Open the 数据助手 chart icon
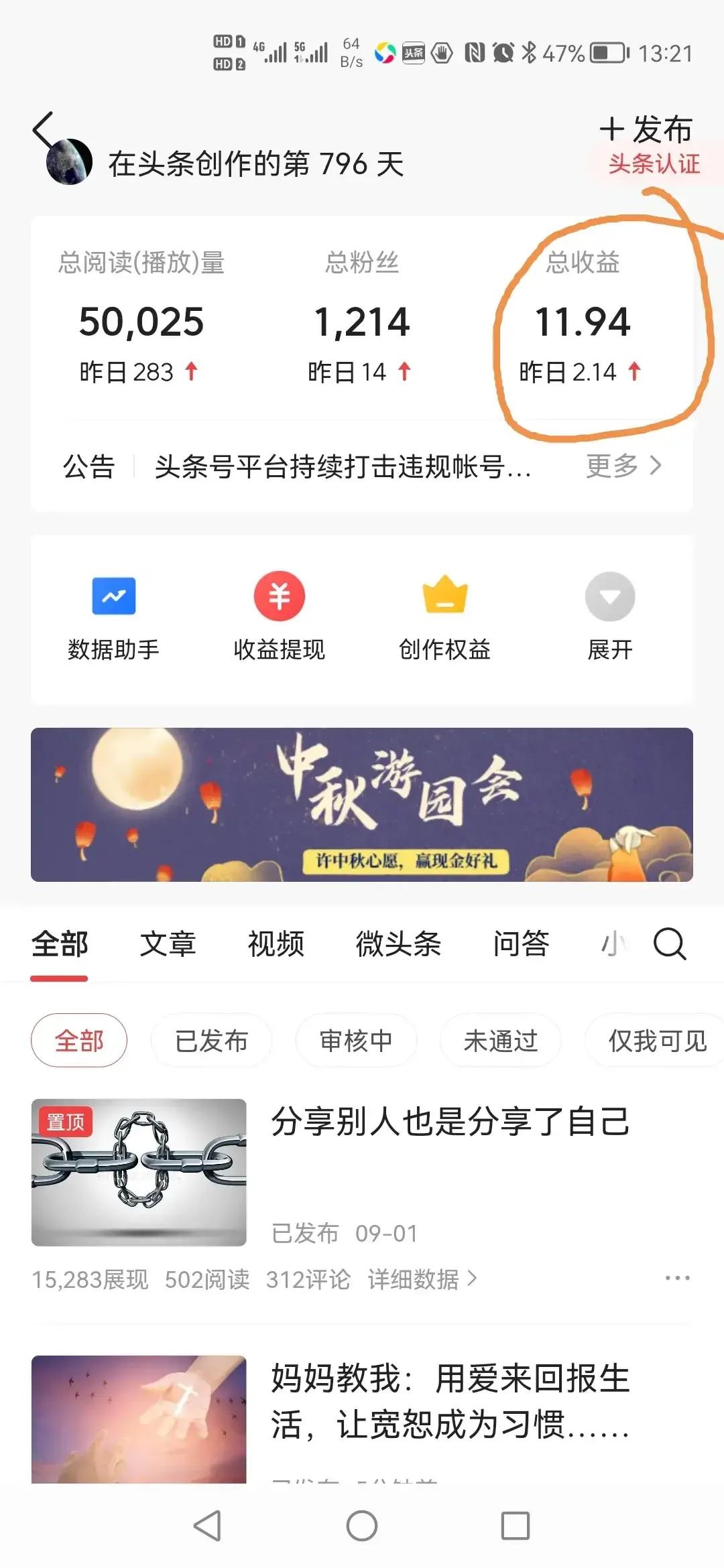The image size is (724, 1568). (x=114, y=595)
